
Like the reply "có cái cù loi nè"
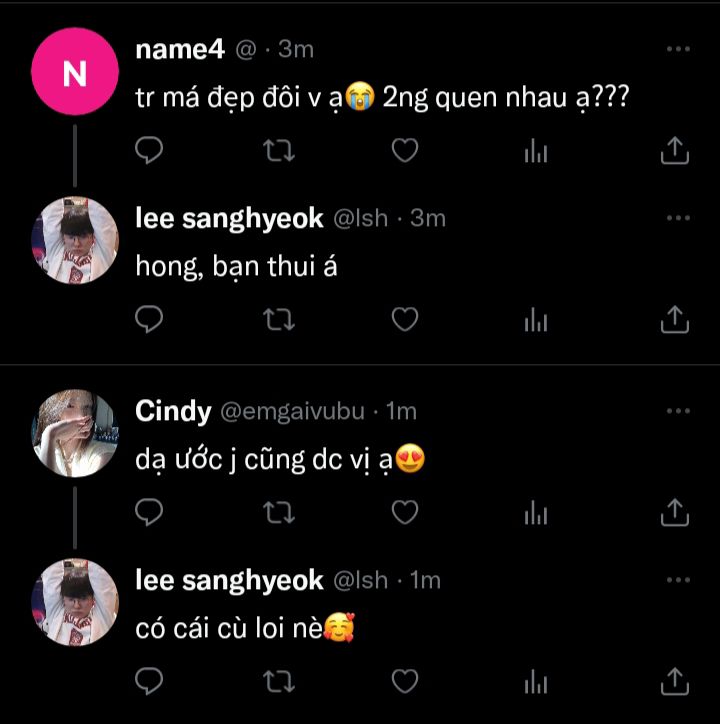click(404, 681)
